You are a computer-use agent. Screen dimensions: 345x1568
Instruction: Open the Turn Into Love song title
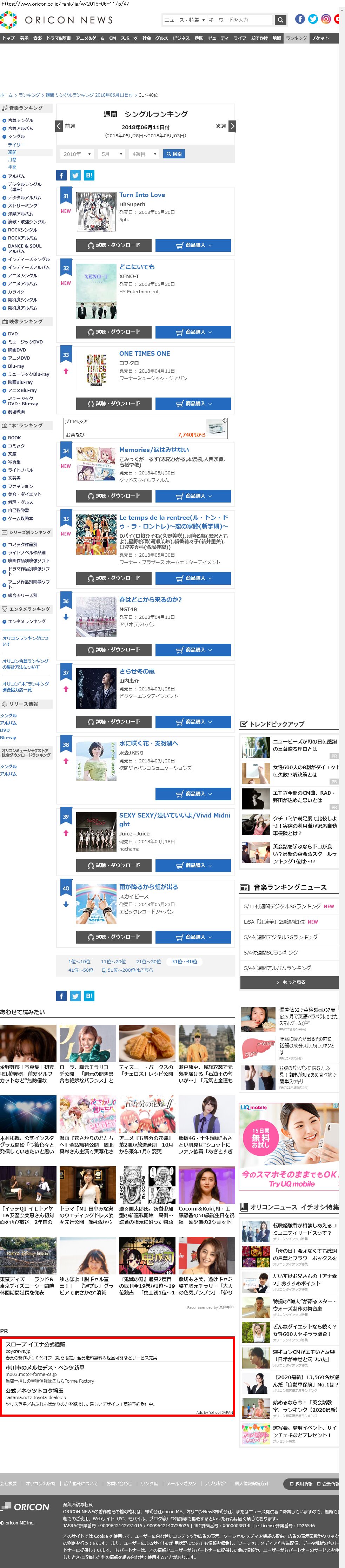point(142,195)
